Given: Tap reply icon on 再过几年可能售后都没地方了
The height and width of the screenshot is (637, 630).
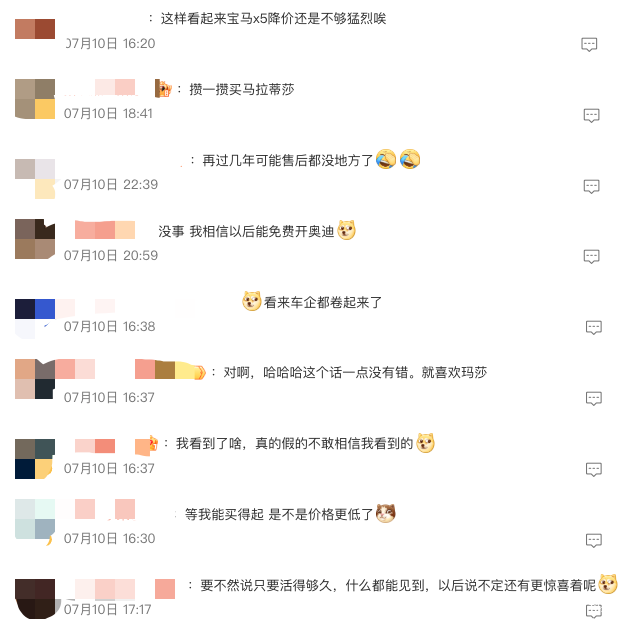Looking at the screenshot, I should pyautogui.click(x=592, y=187).
